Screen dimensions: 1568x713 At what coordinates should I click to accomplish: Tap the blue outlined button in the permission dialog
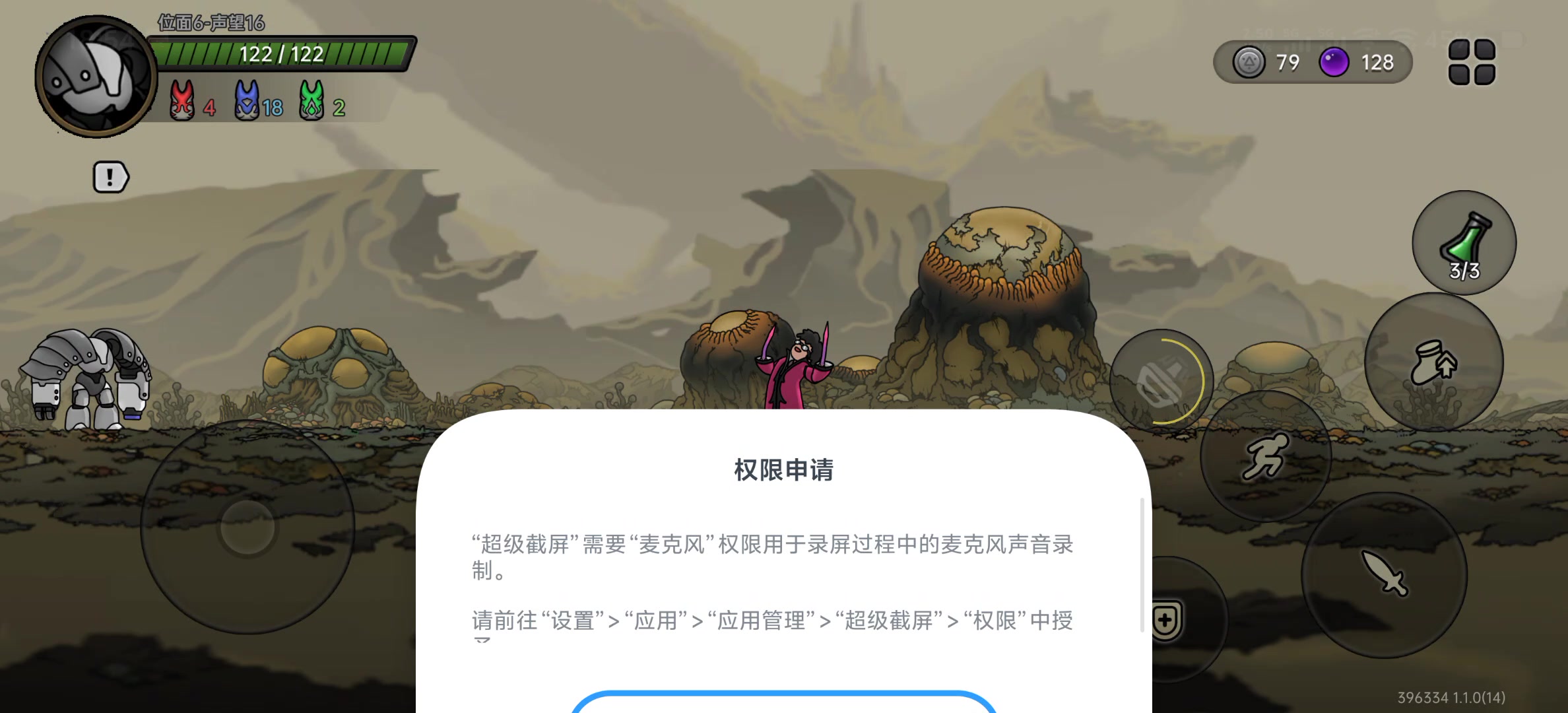783,702
